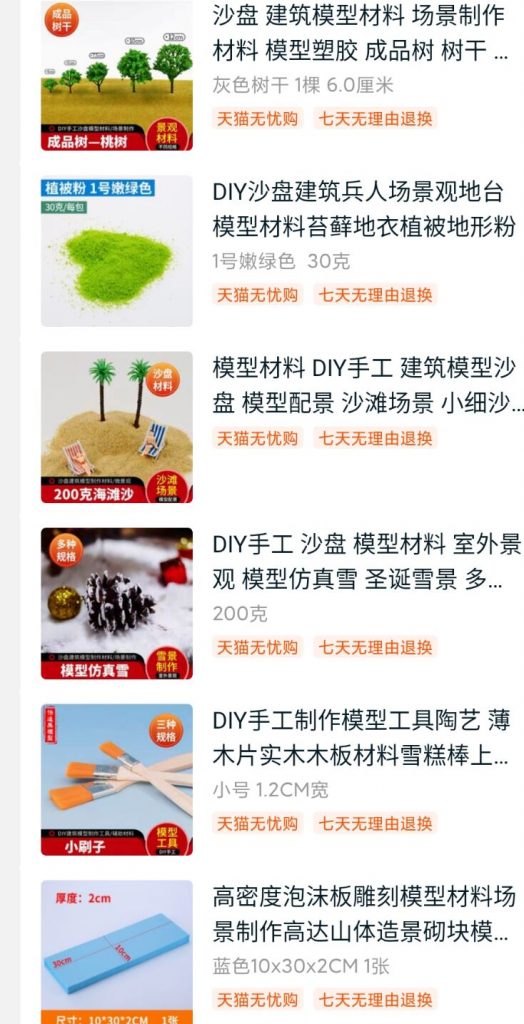This screenshot has height=1024, width=524.
Task: Open the 模型仿真雪 product image
Action: (x=117, y=603)
